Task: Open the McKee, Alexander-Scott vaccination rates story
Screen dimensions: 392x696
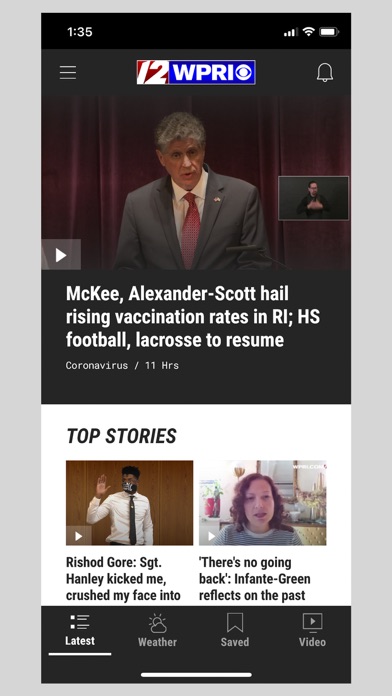Action: point(193,316)
